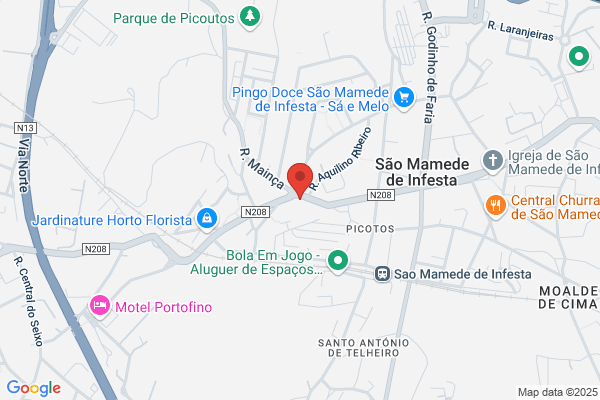600x400 pixels.
Task: Open the Sao Mamede de Infesta station marker
Action: click(382, 274)
